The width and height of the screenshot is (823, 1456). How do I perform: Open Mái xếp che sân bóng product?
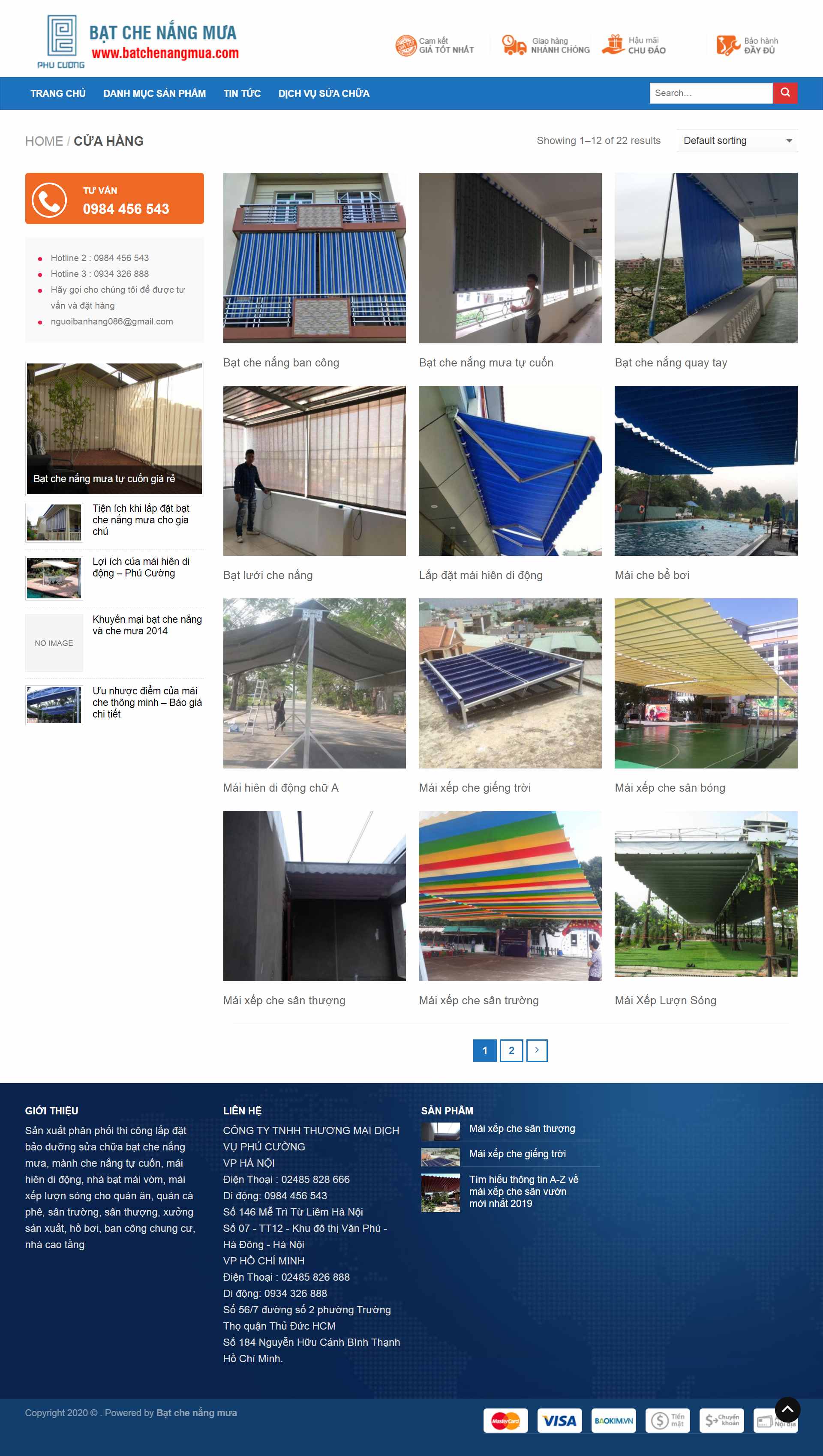pyautogui.click(x=669, y=787)
